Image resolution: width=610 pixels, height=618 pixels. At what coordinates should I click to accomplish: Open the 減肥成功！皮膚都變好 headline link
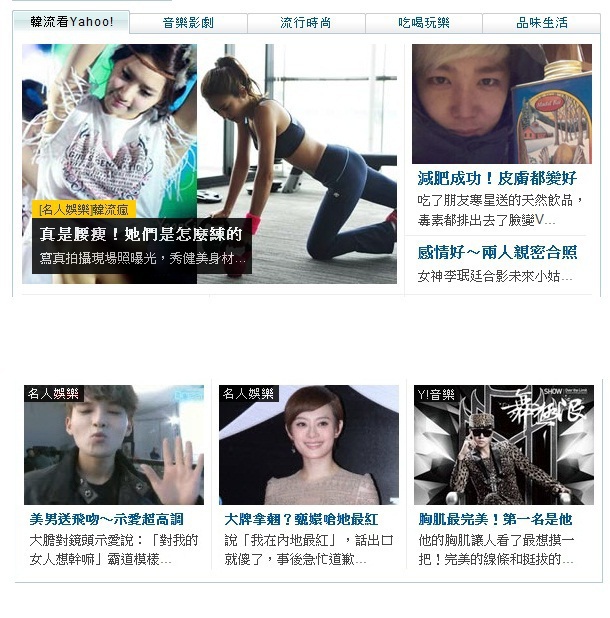tap(496, 178)
